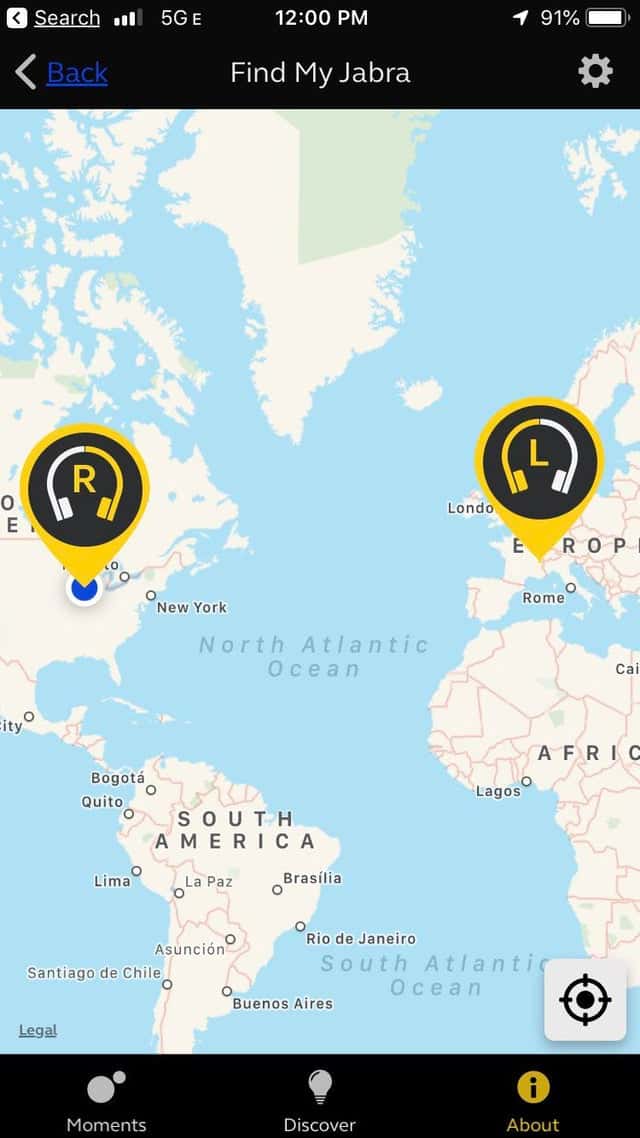This screenshot has width=640, height=1138.
Task: Switch to the Discover tab
Action: click(x=319, y=1102)
